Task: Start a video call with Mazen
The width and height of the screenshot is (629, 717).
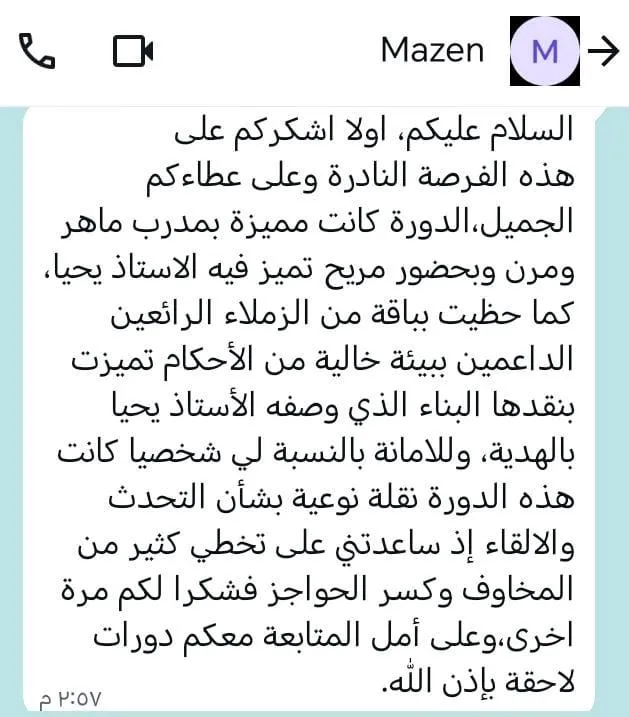Action: click(132, 51)
